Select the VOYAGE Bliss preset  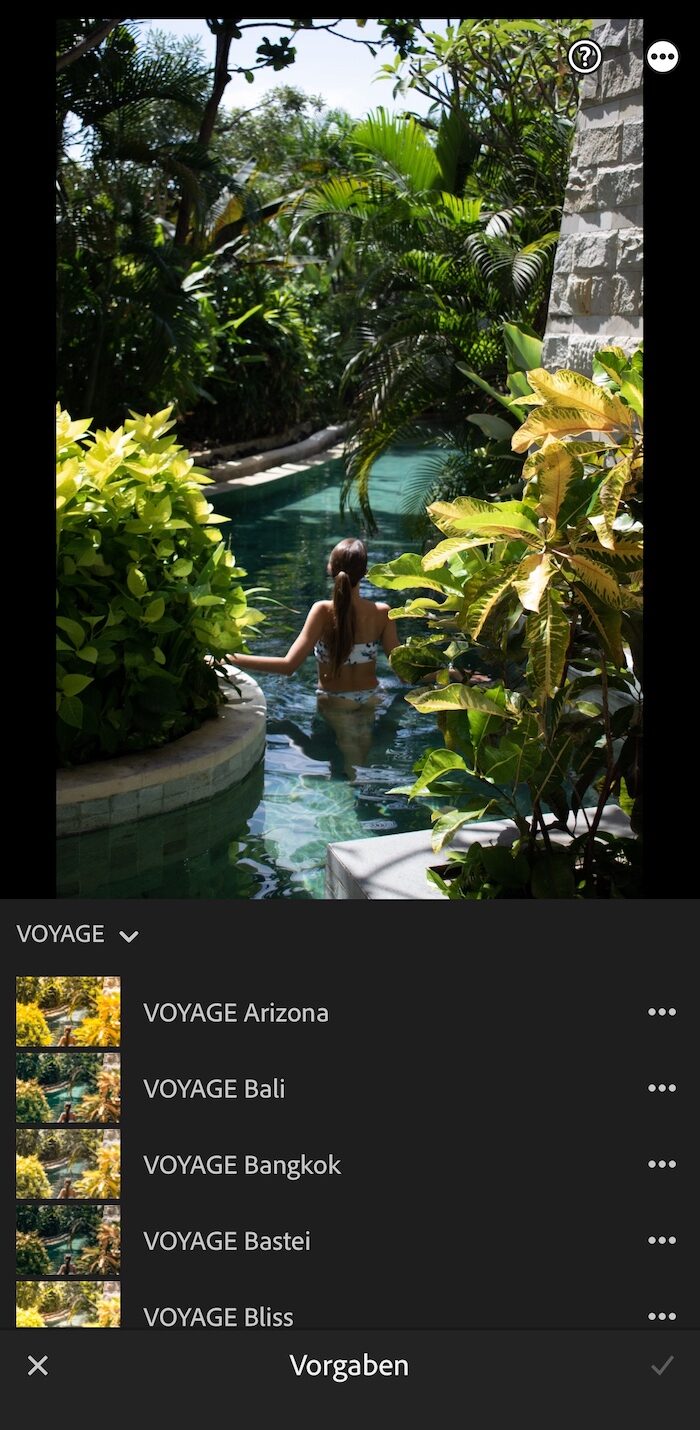pyautogui.click(x=218, y=1314)
